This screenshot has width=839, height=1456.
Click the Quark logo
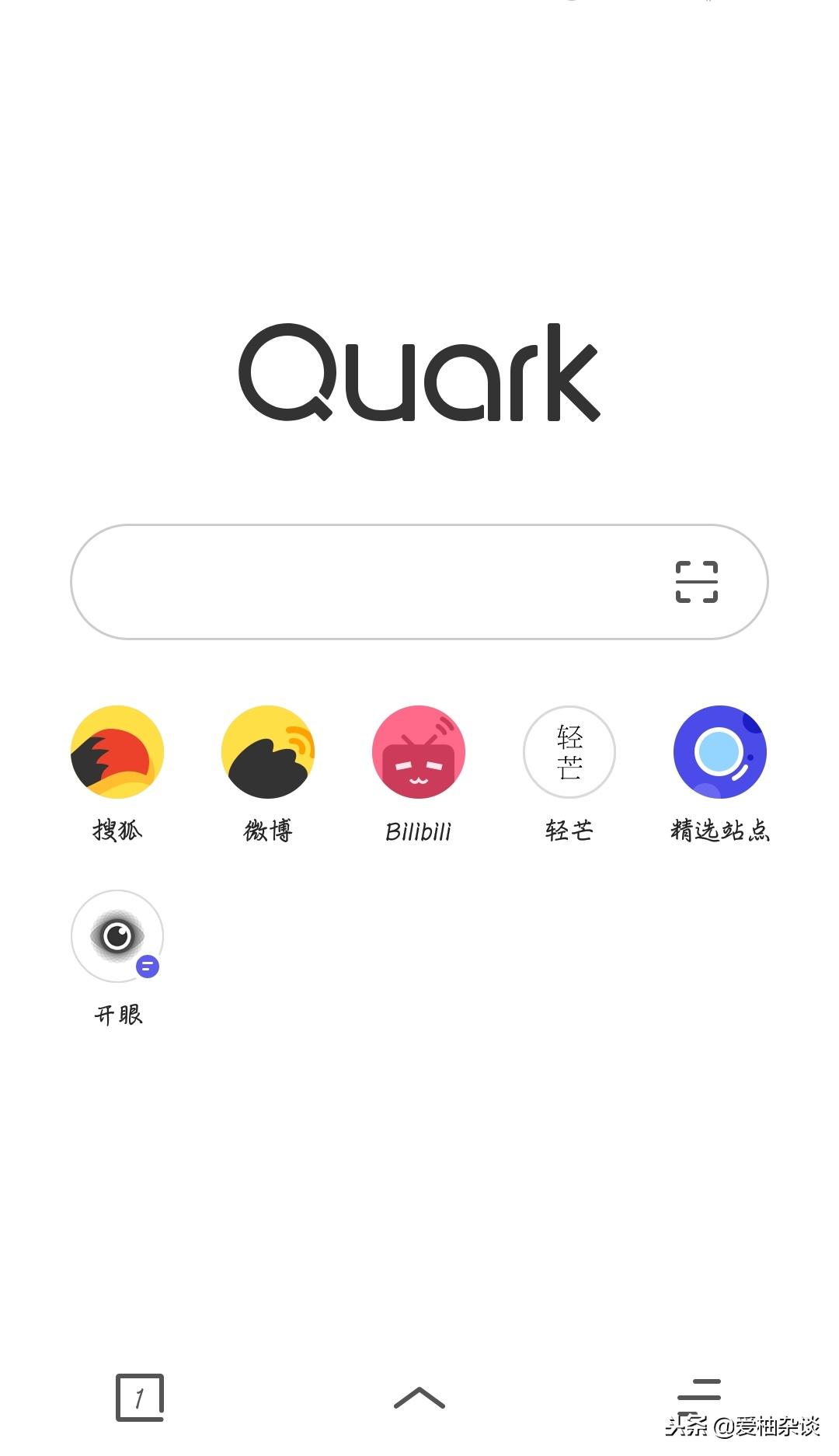pyautogui.click(x=419, y=378)
